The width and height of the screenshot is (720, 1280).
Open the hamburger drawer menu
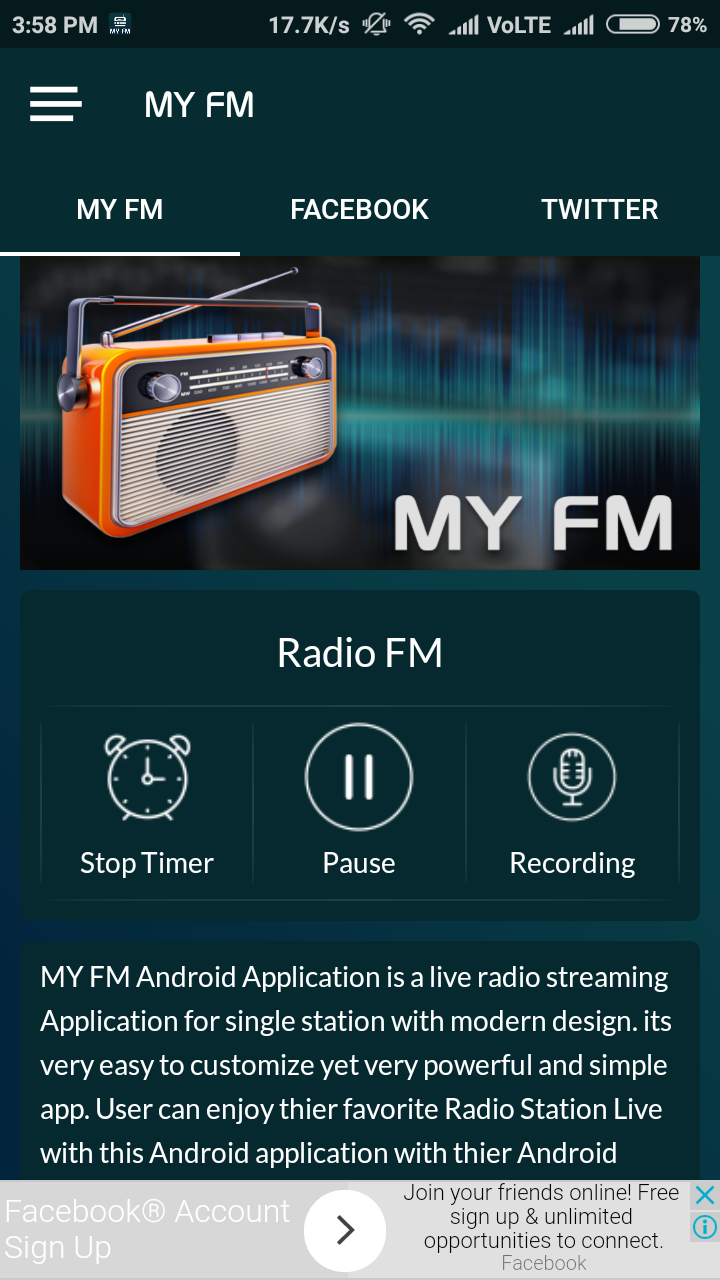[55, 104]
